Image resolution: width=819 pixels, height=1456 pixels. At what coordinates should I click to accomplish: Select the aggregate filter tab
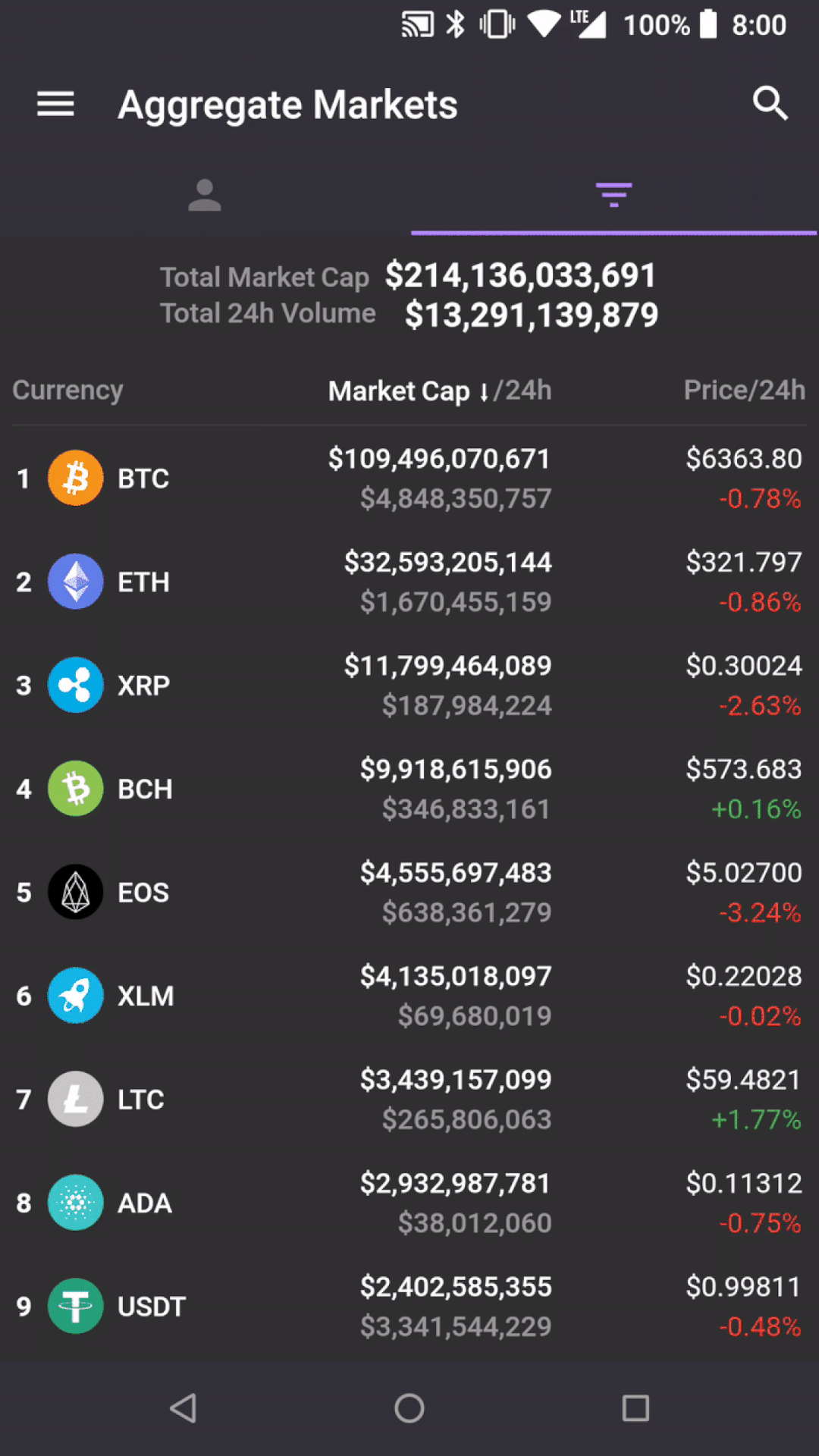[613, 196]
